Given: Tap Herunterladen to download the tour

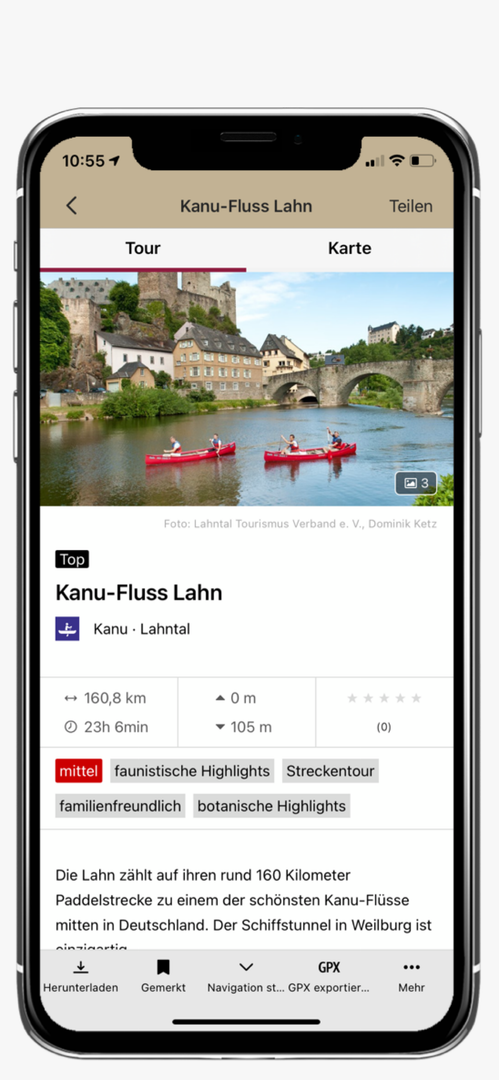Looking at the screenshot, I should click(x=81, y=977).
